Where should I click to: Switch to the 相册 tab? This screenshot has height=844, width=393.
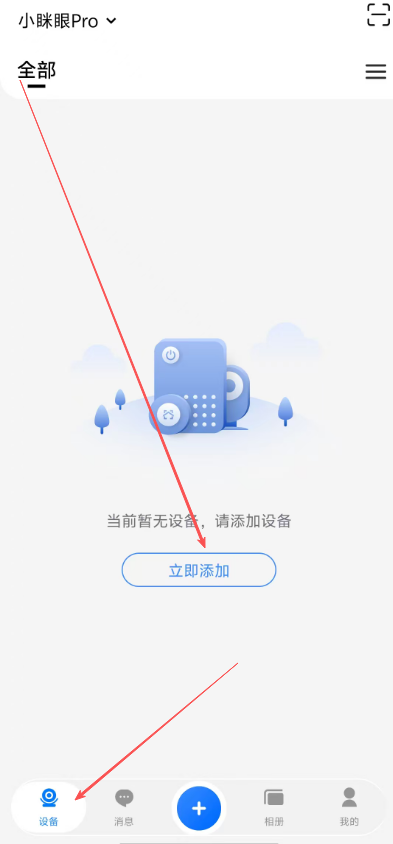pos(274,807)
